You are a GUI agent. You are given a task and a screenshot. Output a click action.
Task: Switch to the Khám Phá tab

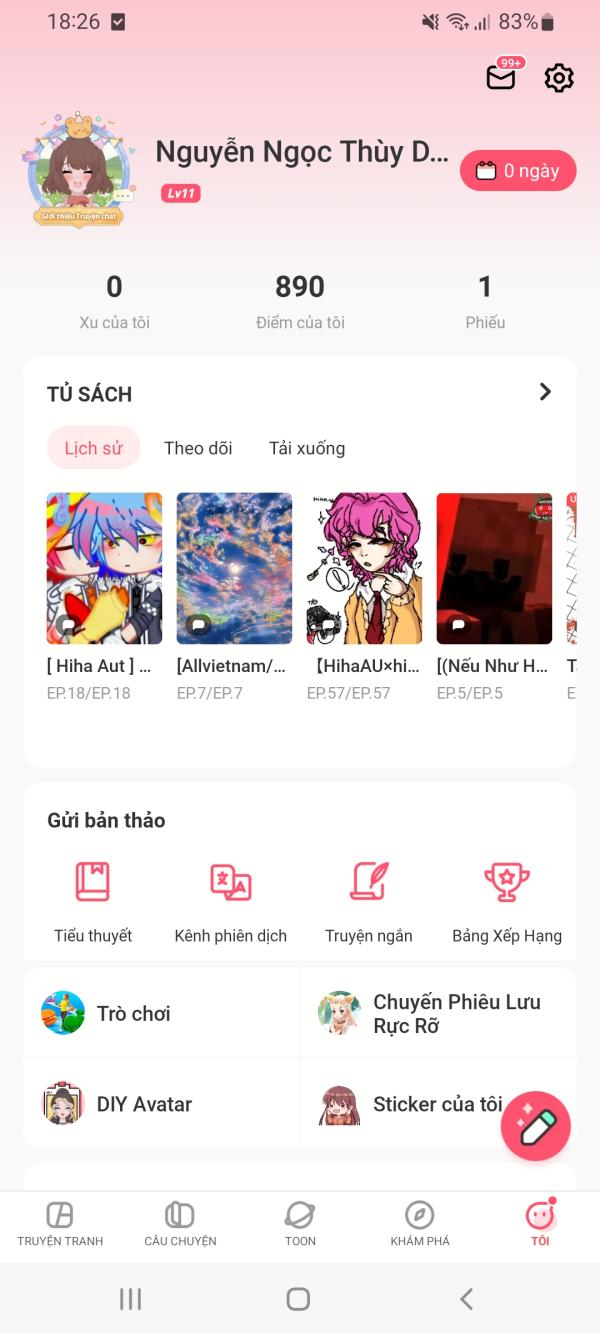click(x=420, y=1224)
